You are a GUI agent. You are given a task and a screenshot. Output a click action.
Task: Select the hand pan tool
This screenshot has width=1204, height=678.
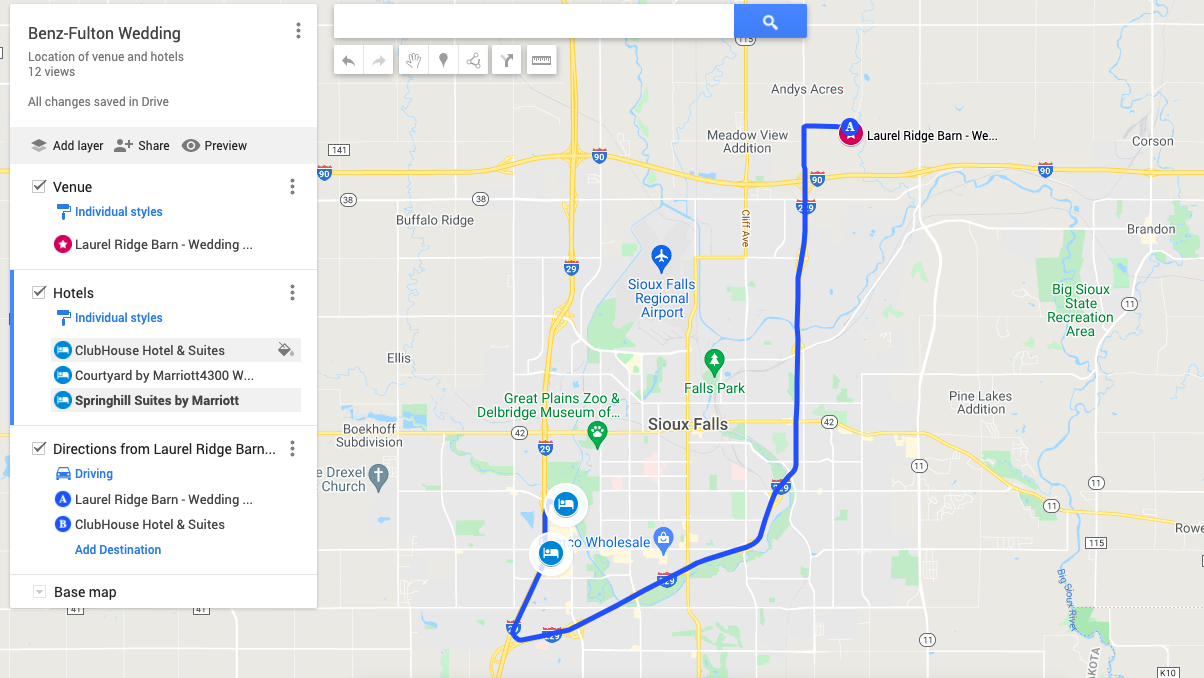412,61
